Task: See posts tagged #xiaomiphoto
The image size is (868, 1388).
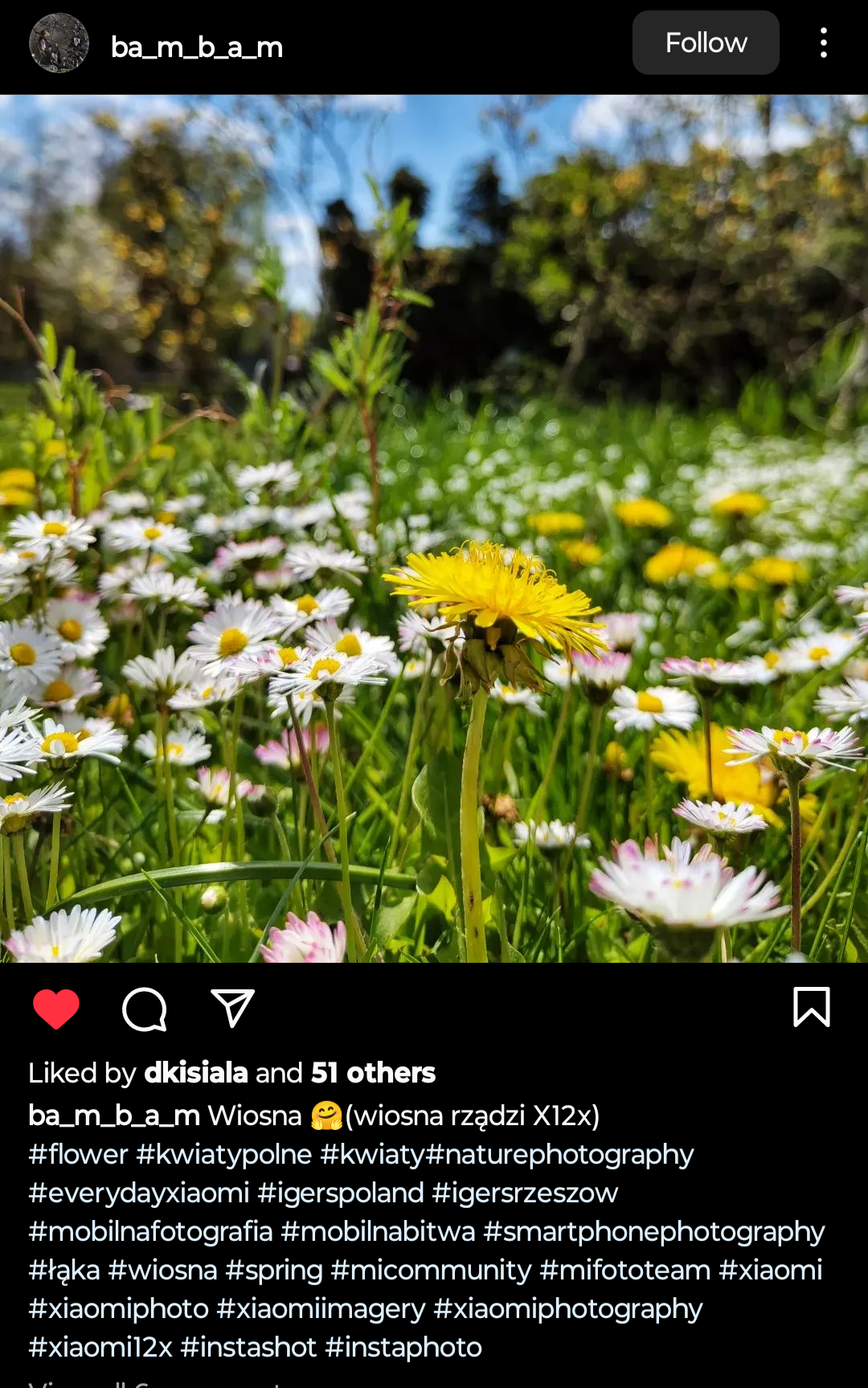Action: pyautogui.click(x=119, y=1308)
